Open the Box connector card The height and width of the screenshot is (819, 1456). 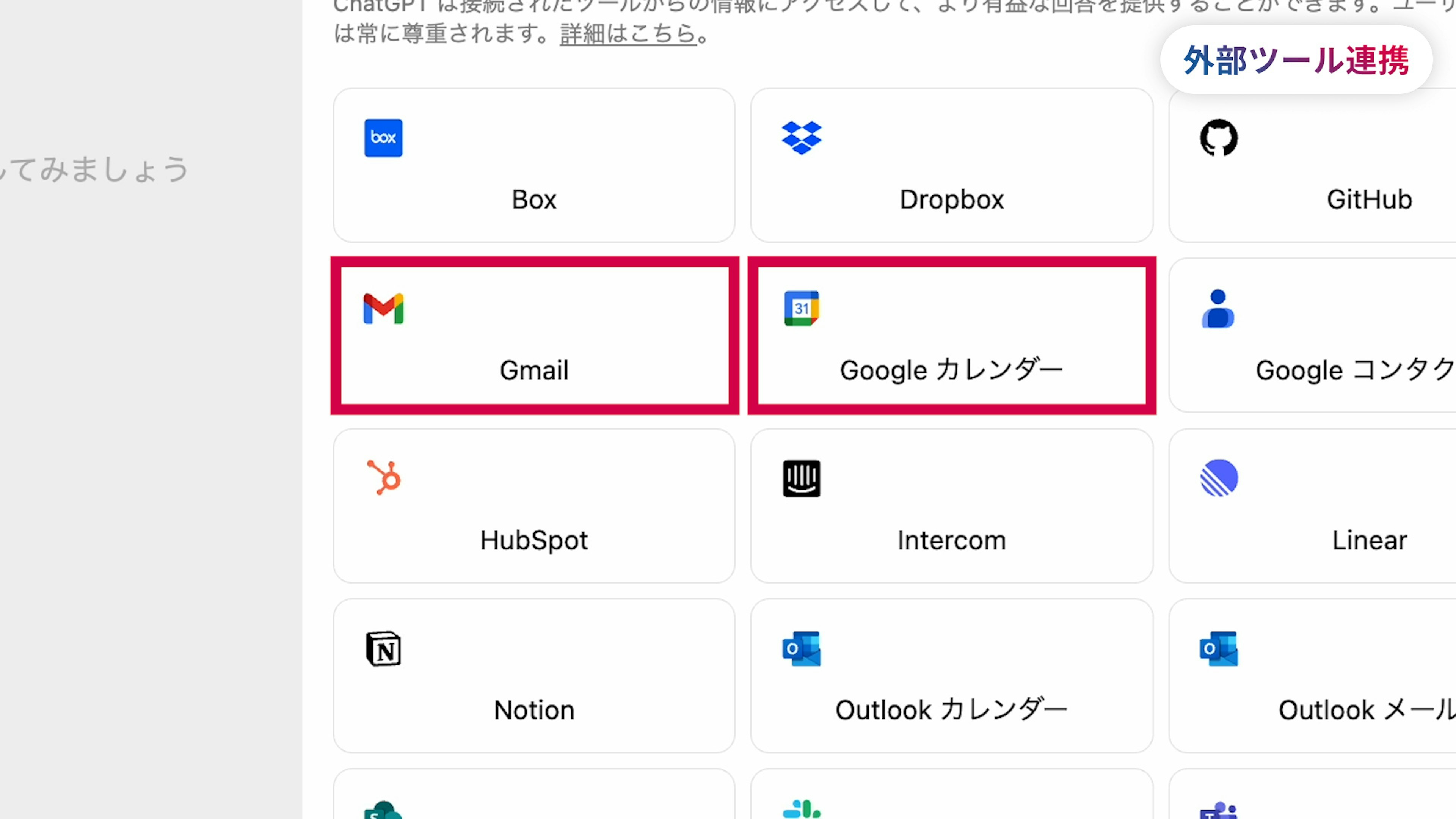(x=533, y=165)
